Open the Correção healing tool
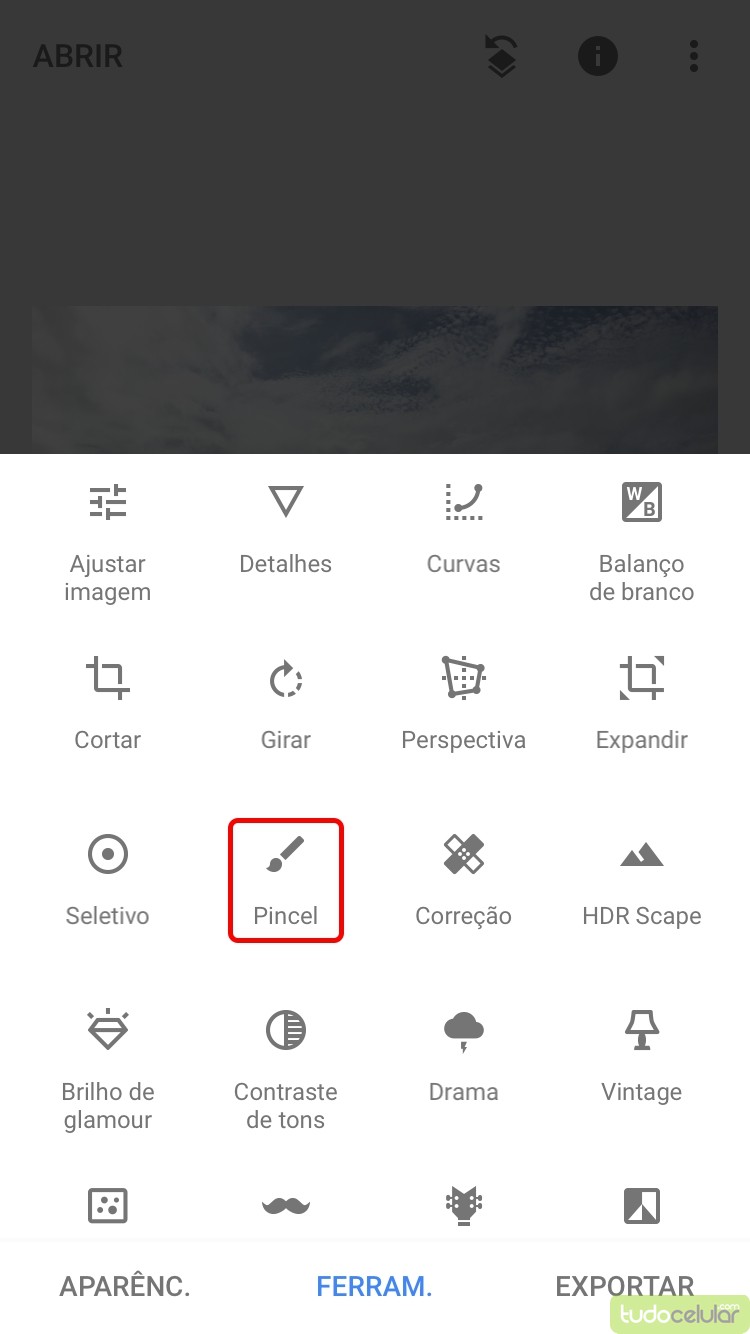Viewport: 750px width, 1334px height. point(463,879)
